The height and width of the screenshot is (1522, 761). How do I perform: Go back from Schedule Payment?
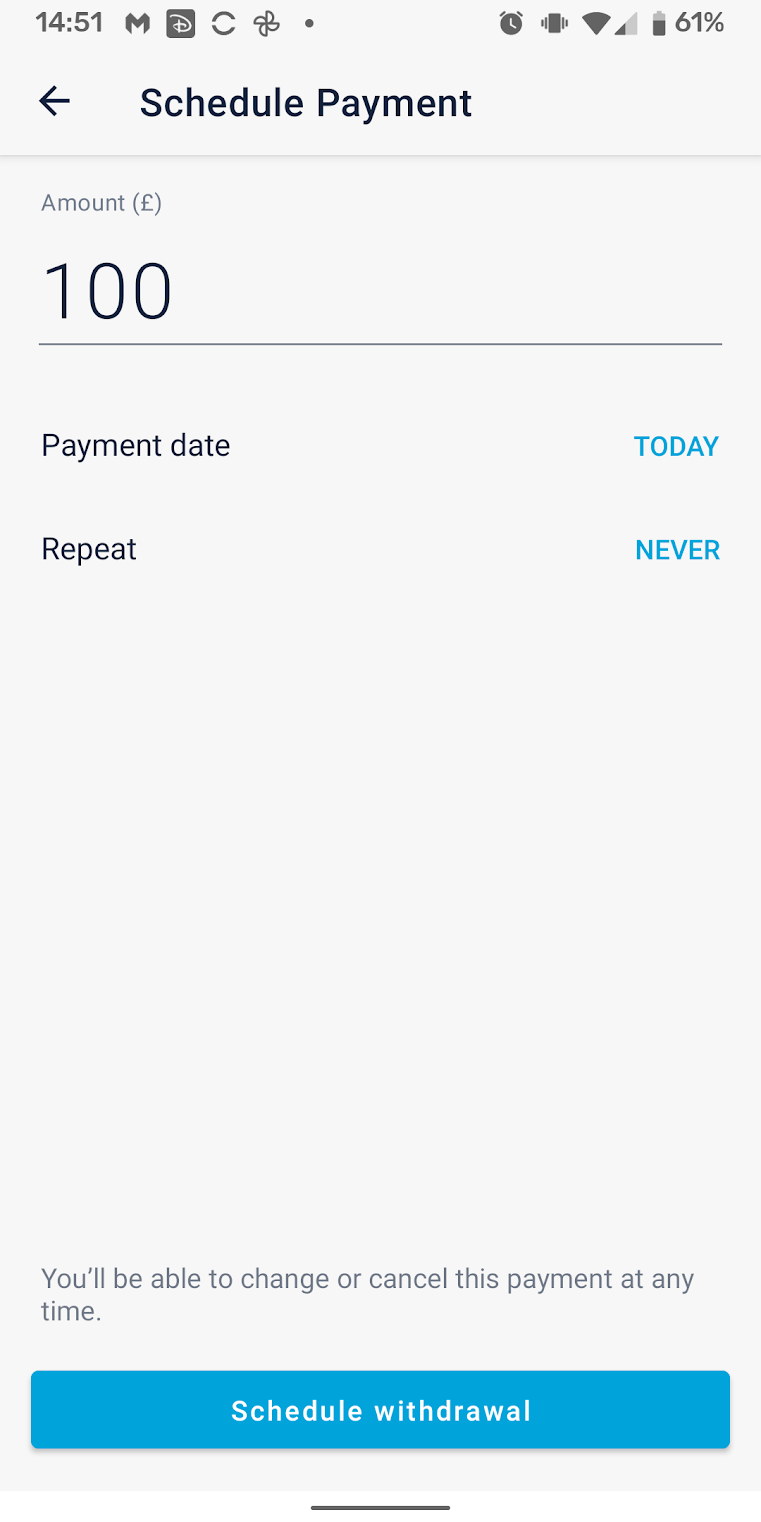54,101
